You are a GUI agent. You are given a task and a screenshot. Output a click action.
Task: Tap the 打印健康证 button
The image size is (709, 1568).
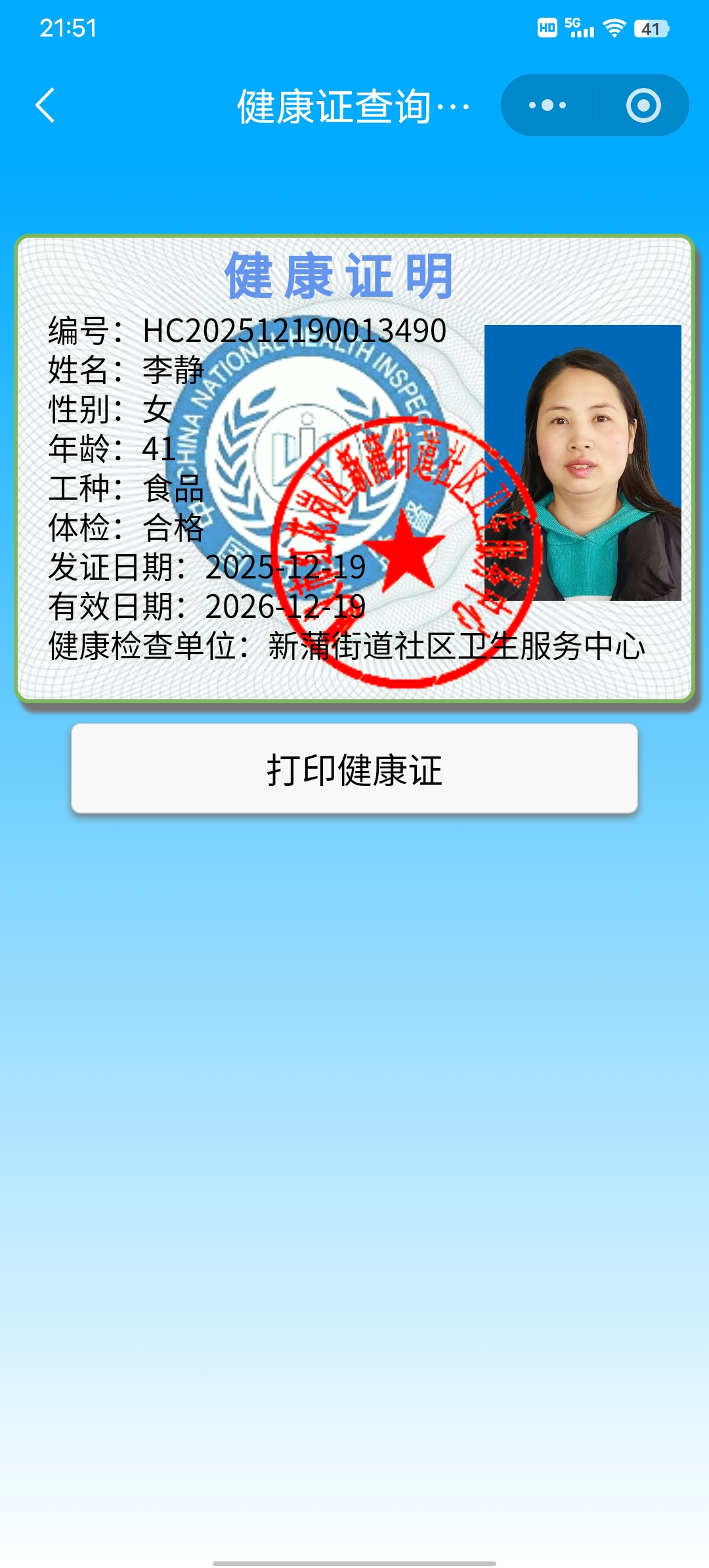point(354,769)
